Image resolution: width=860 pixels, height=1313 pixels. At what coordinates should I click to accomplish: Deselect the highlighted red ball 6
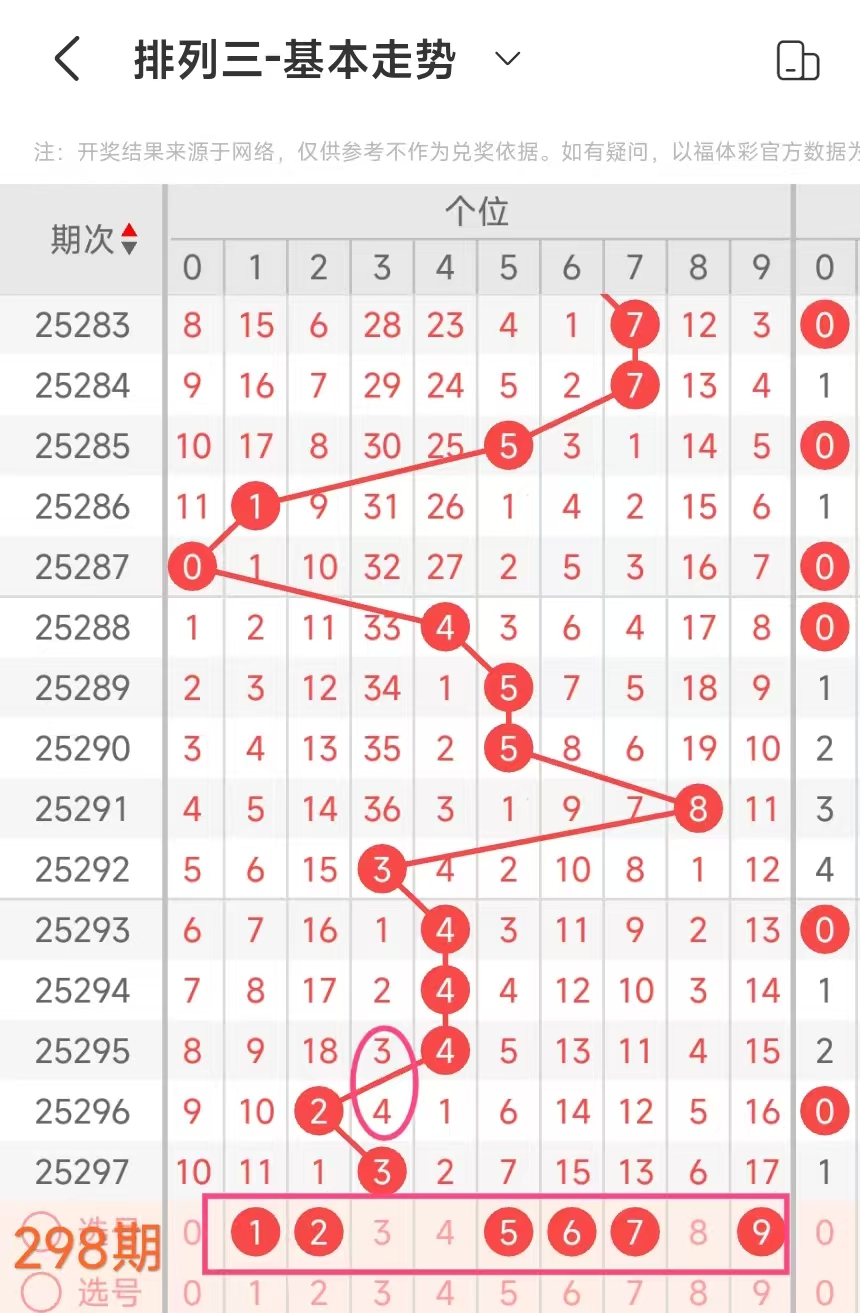tap(571, 1233)
